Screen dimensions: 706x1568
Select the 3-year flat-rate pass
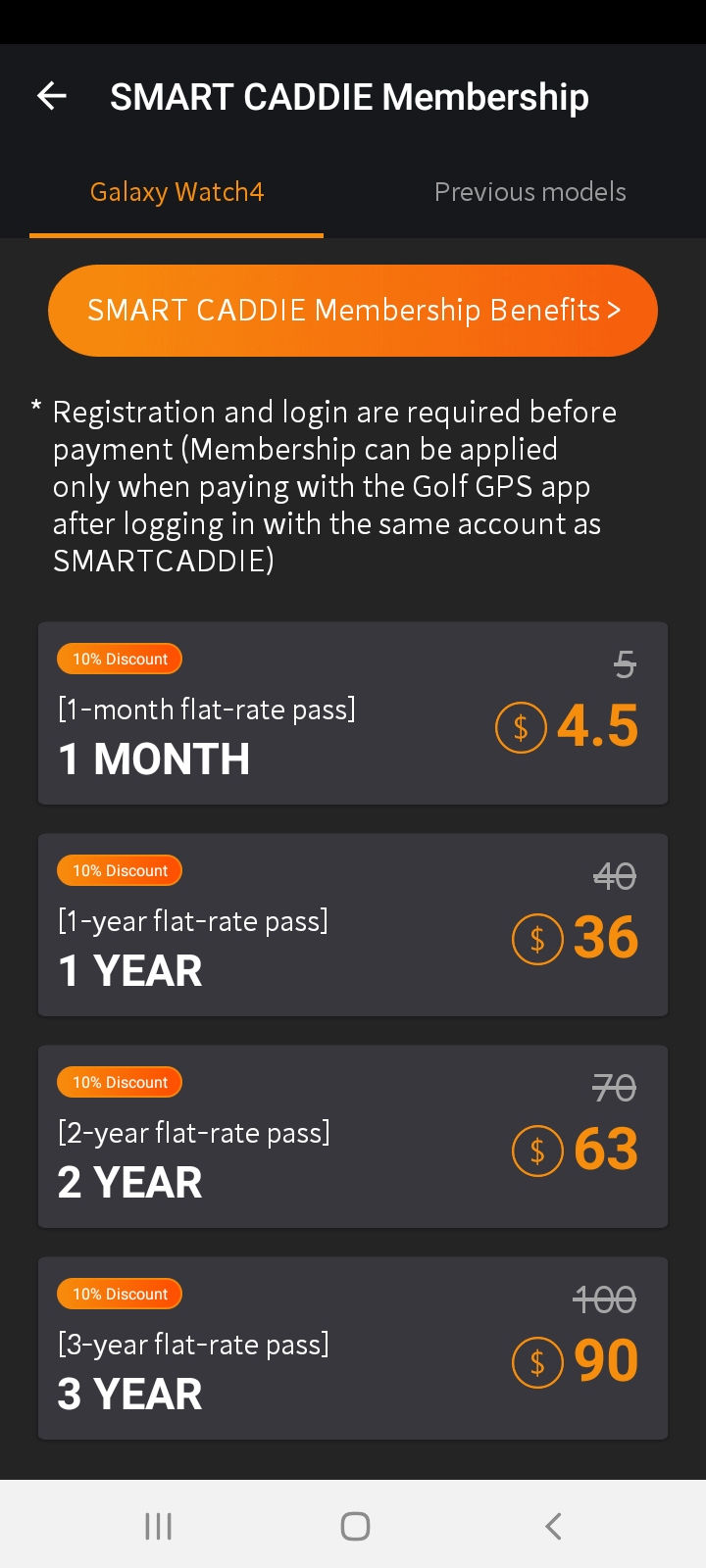click(353, 1347)
